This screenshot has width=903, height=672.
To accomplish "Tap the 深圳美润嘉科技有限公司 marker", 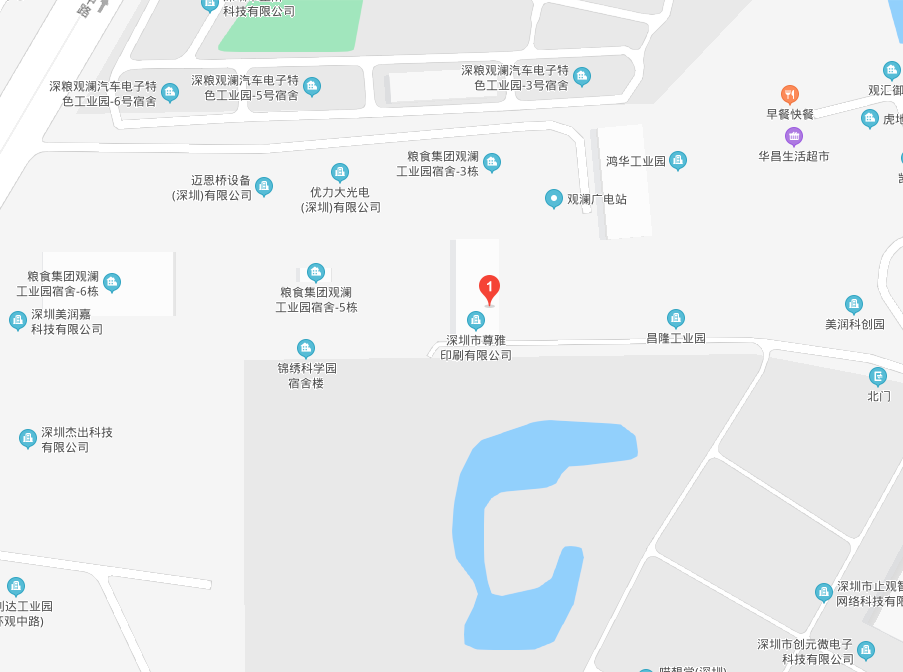I will click(17, 320).
